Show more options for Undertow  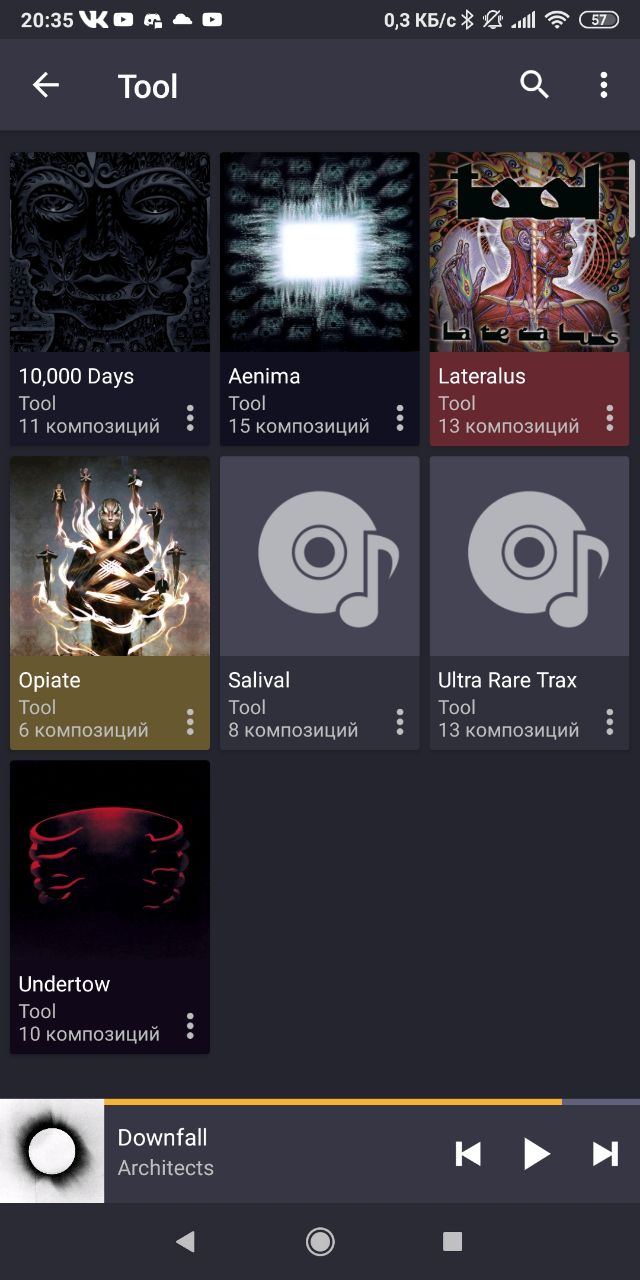click(x=190, y=1026)
